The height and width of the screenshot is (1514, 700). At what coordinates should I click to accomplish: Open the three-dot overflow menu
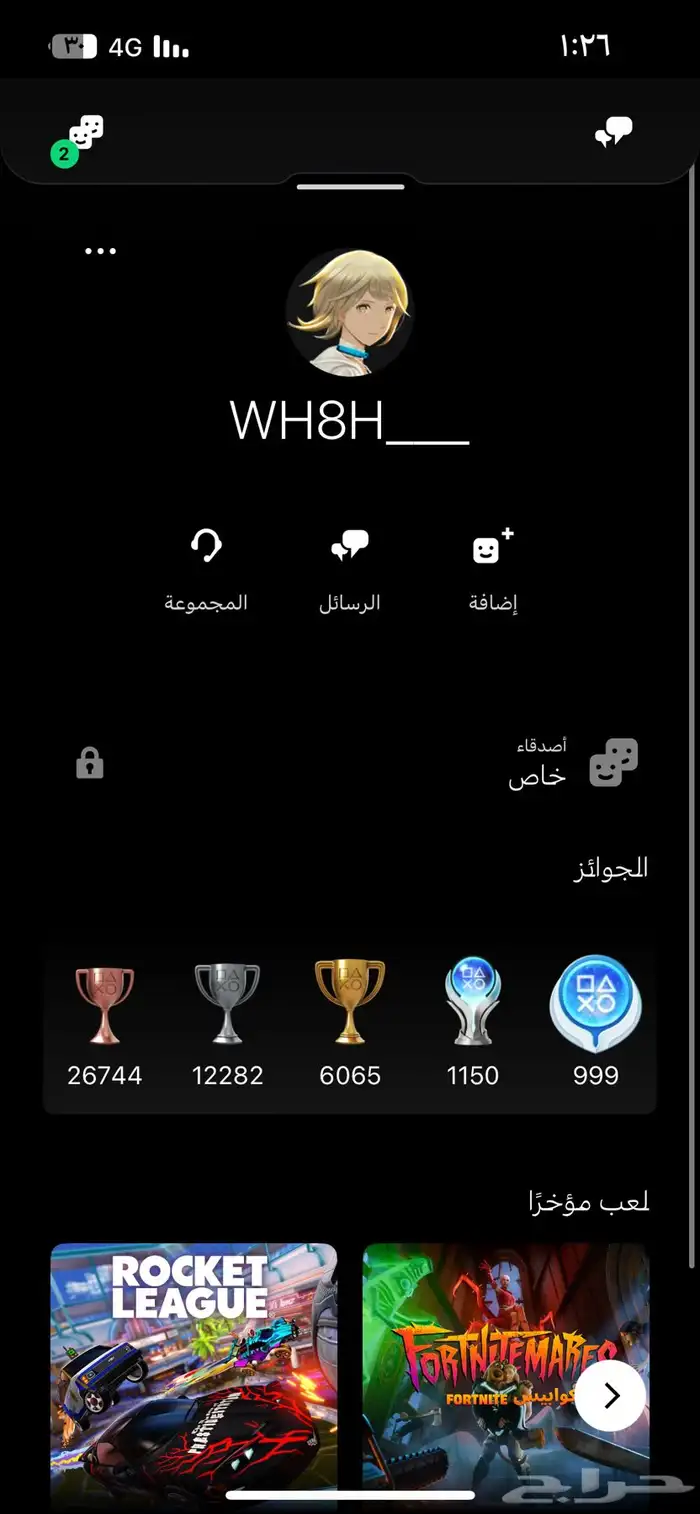100,251
